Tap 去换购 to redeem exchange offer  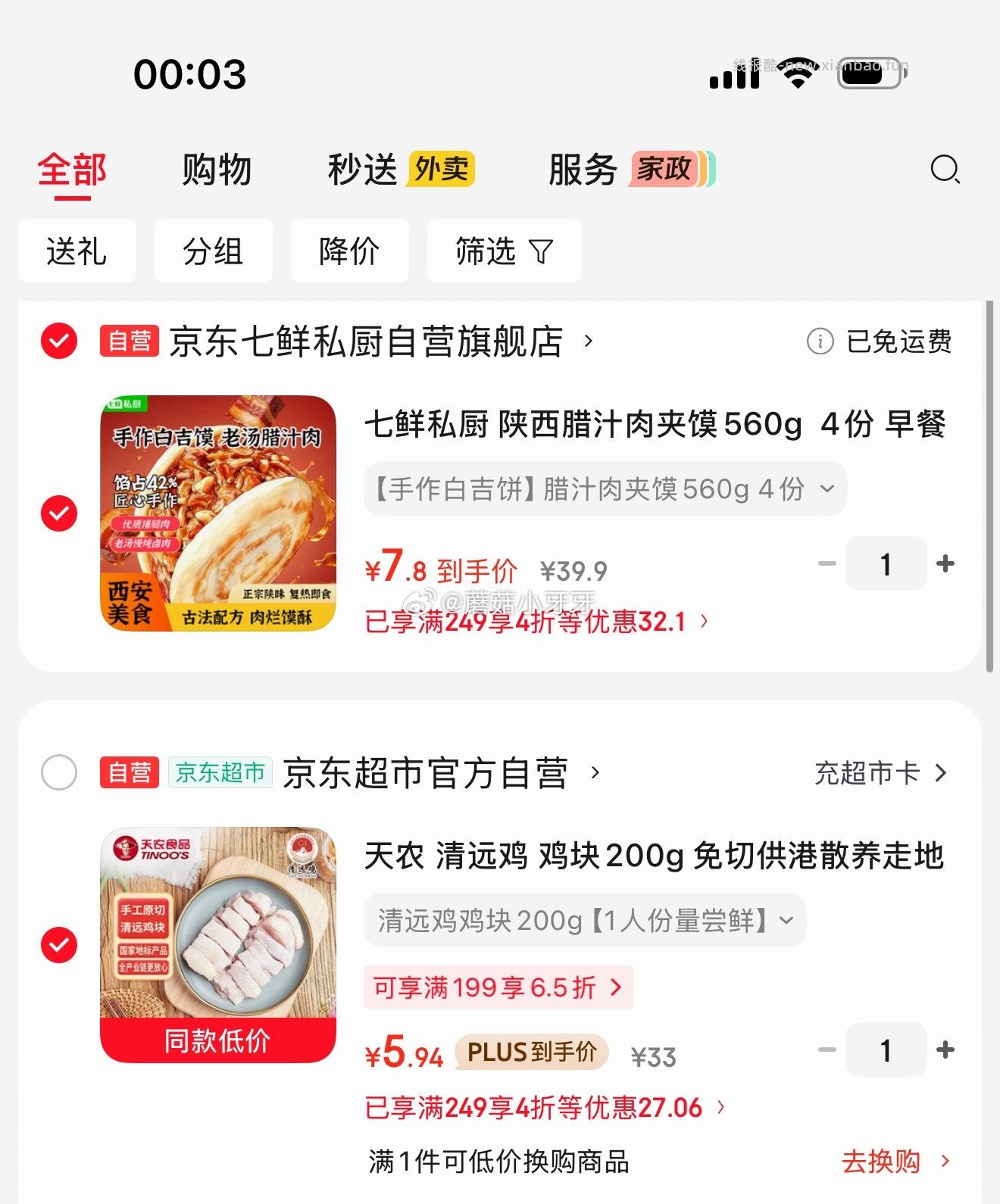(883, 1162)
